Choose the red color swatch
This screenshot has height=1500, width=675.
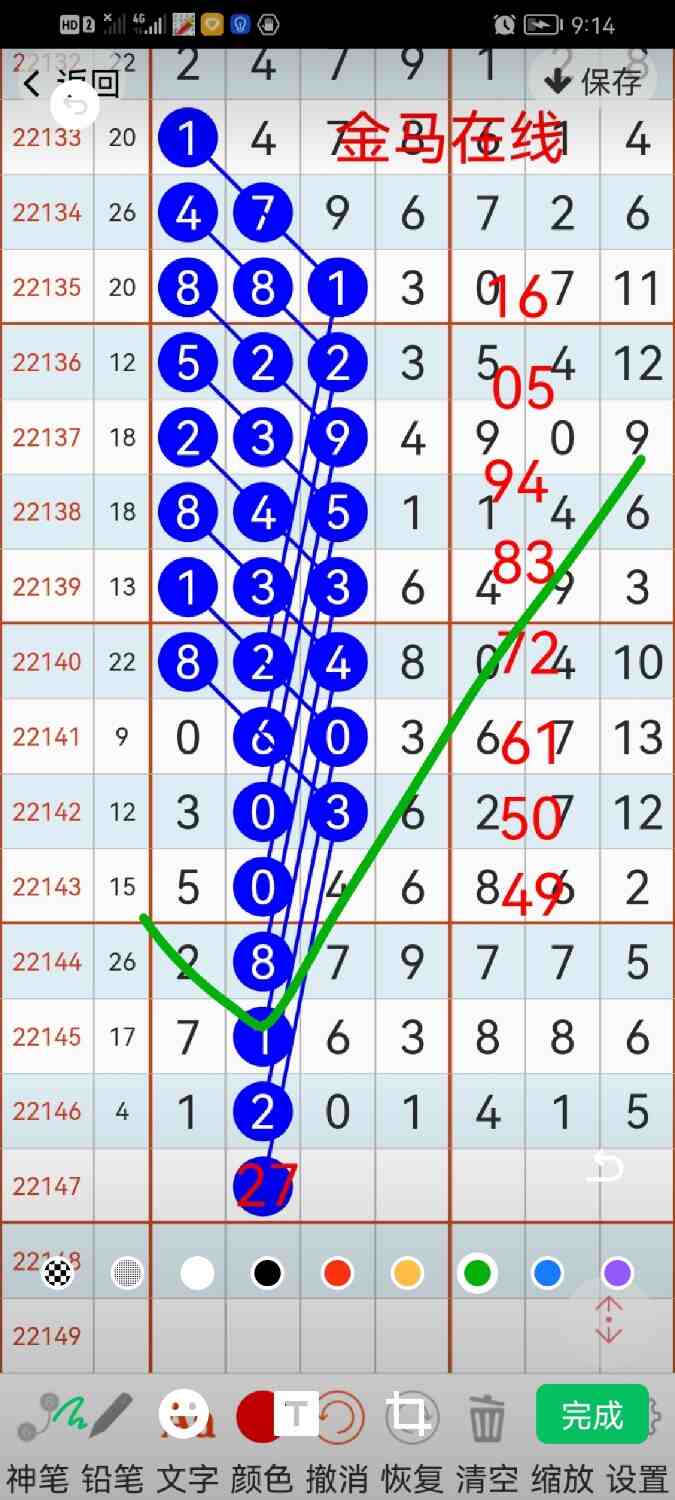coord(337,1273)
